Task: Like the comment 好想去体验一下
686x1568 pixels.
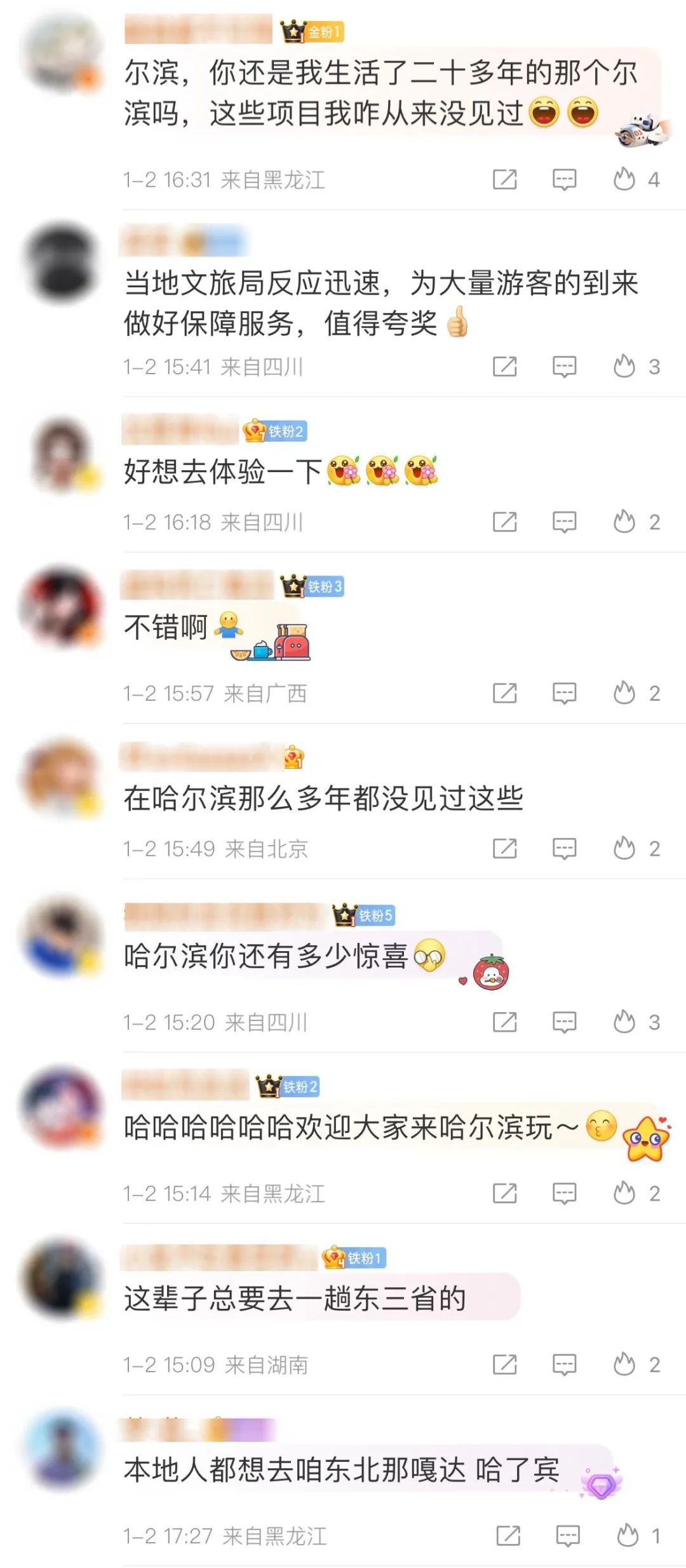Action: (624, 522)
